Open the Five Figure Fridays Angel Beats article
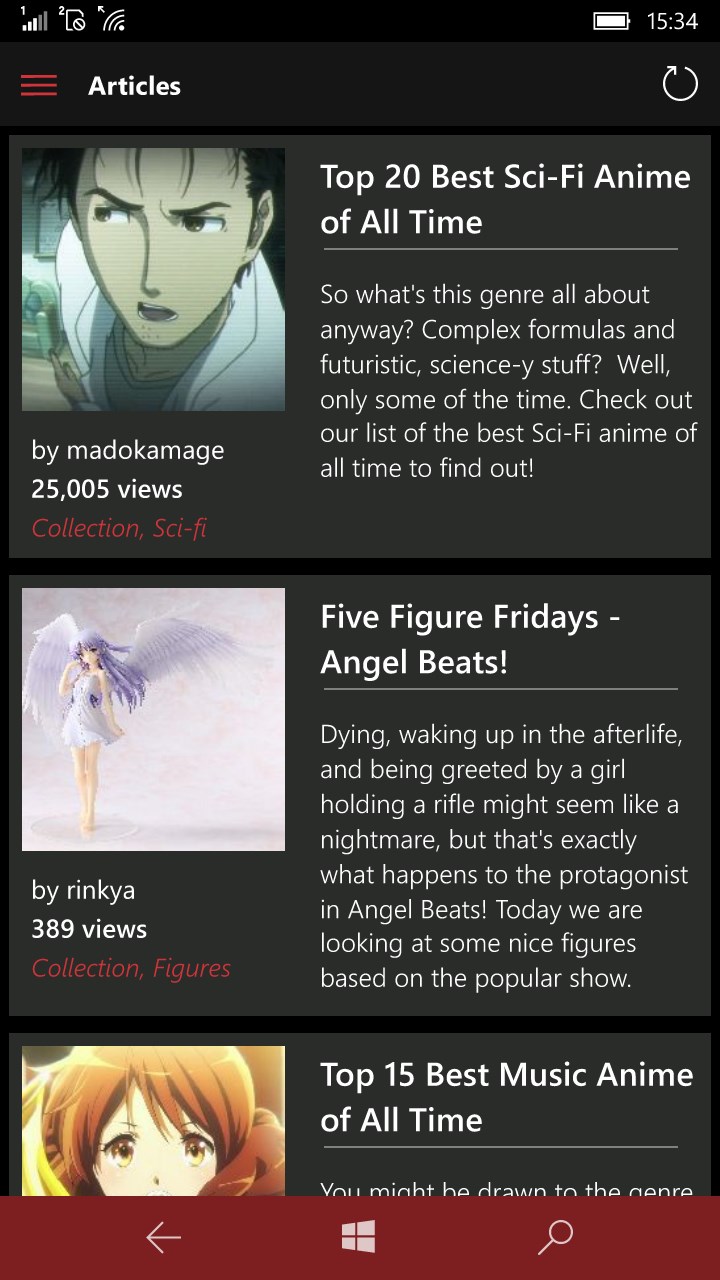Screen dimensions: 720x1280 pos(470,639)
